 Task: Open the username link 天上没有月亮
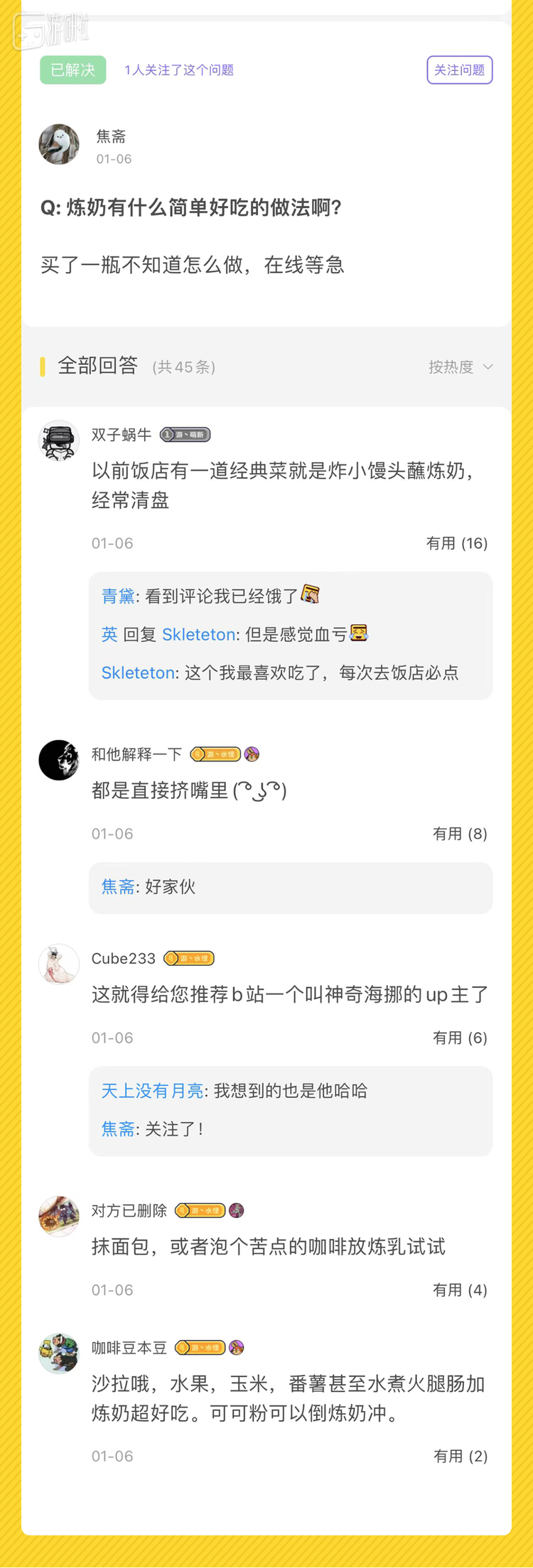(152, 1091)
